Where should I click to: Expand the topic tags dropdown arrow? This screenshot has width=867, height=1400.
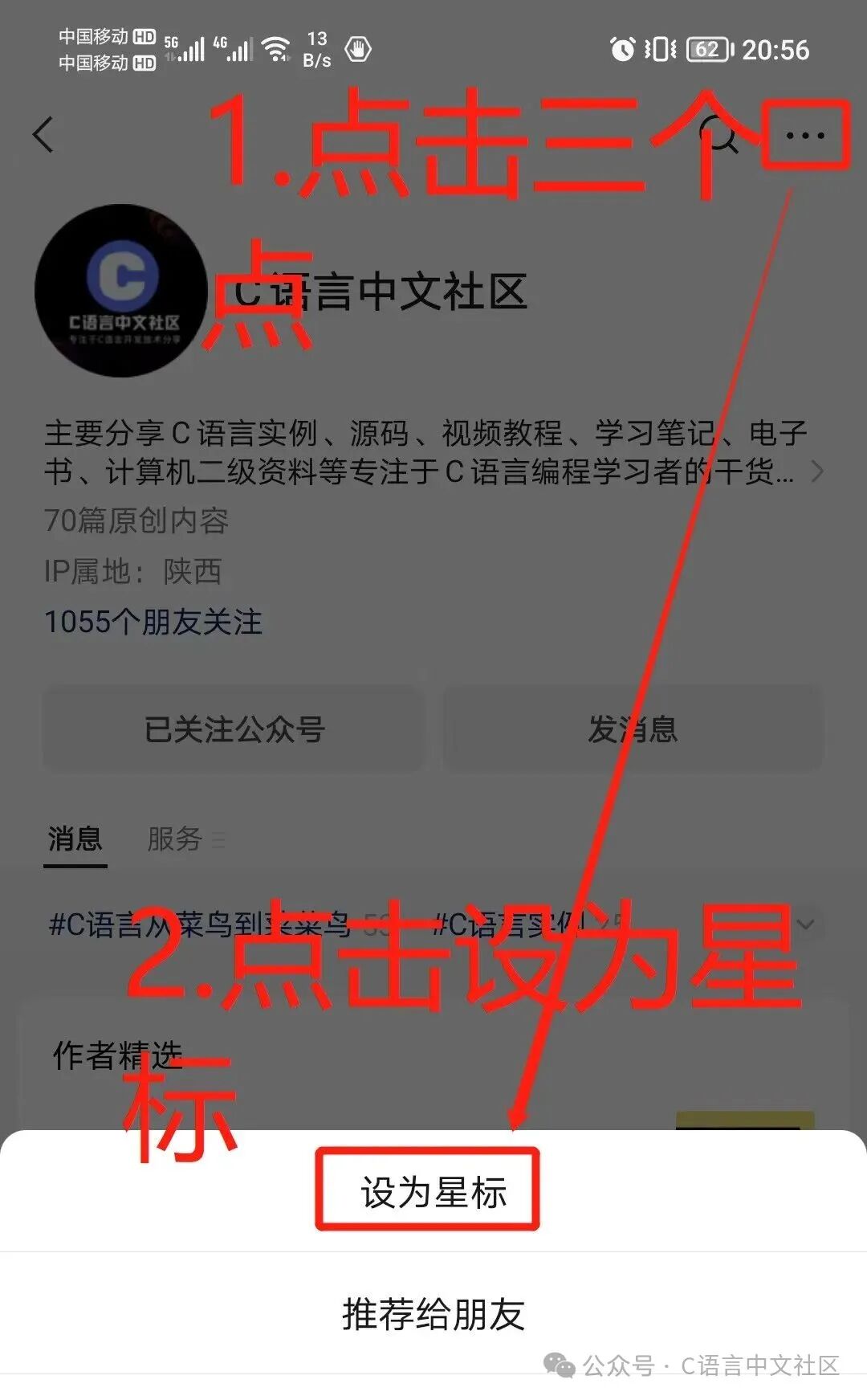click(x=805, y=924)
